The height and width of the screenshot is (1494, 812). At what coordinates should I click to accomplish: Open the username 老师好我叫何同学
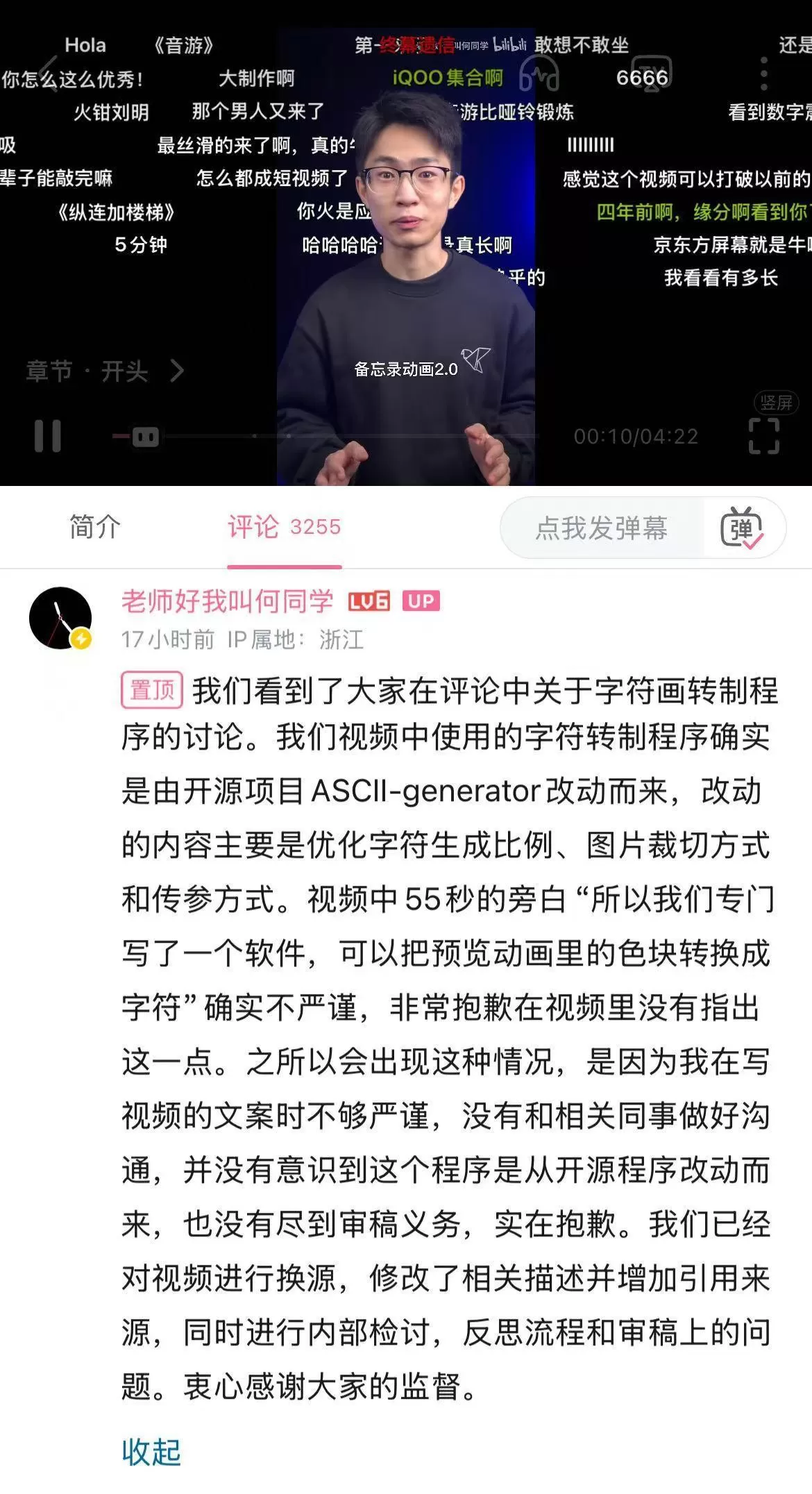(x=227, y=601)
